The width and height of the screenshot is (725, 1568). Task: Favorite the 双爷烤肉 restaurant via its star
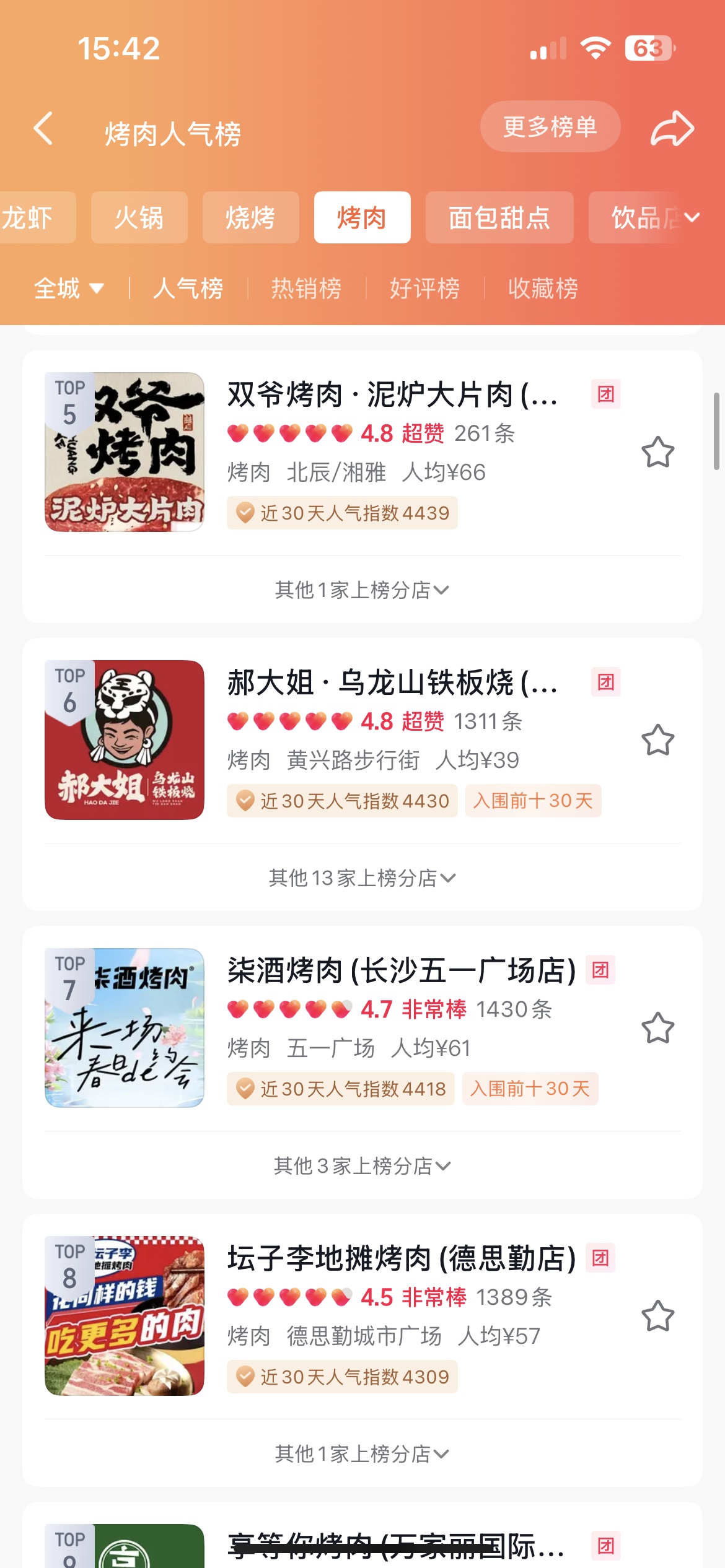pos(658,453)
